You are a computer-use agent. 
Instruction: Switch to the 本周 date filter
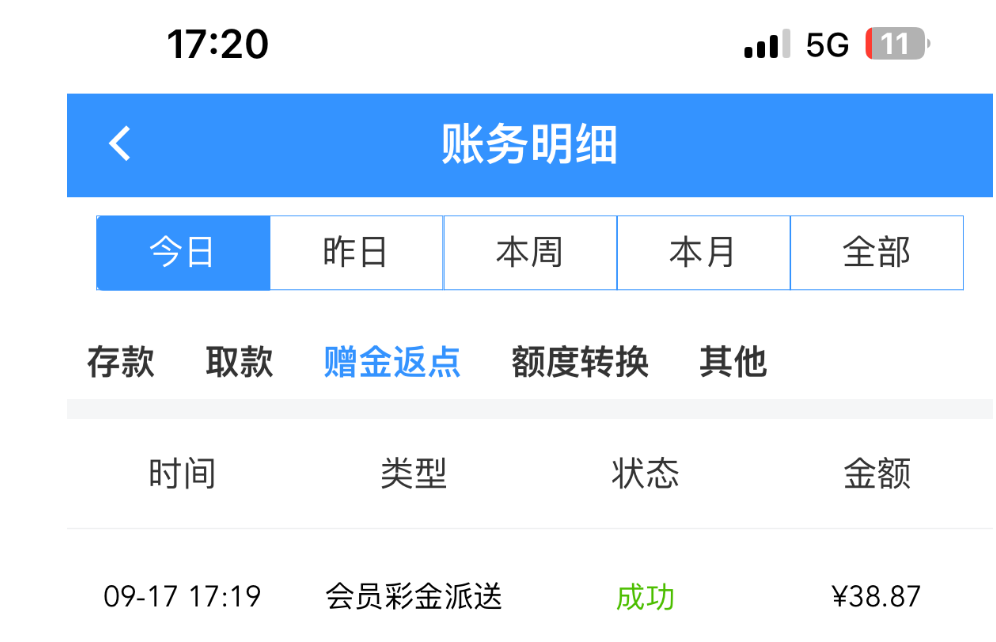click(x=530, y=253)
